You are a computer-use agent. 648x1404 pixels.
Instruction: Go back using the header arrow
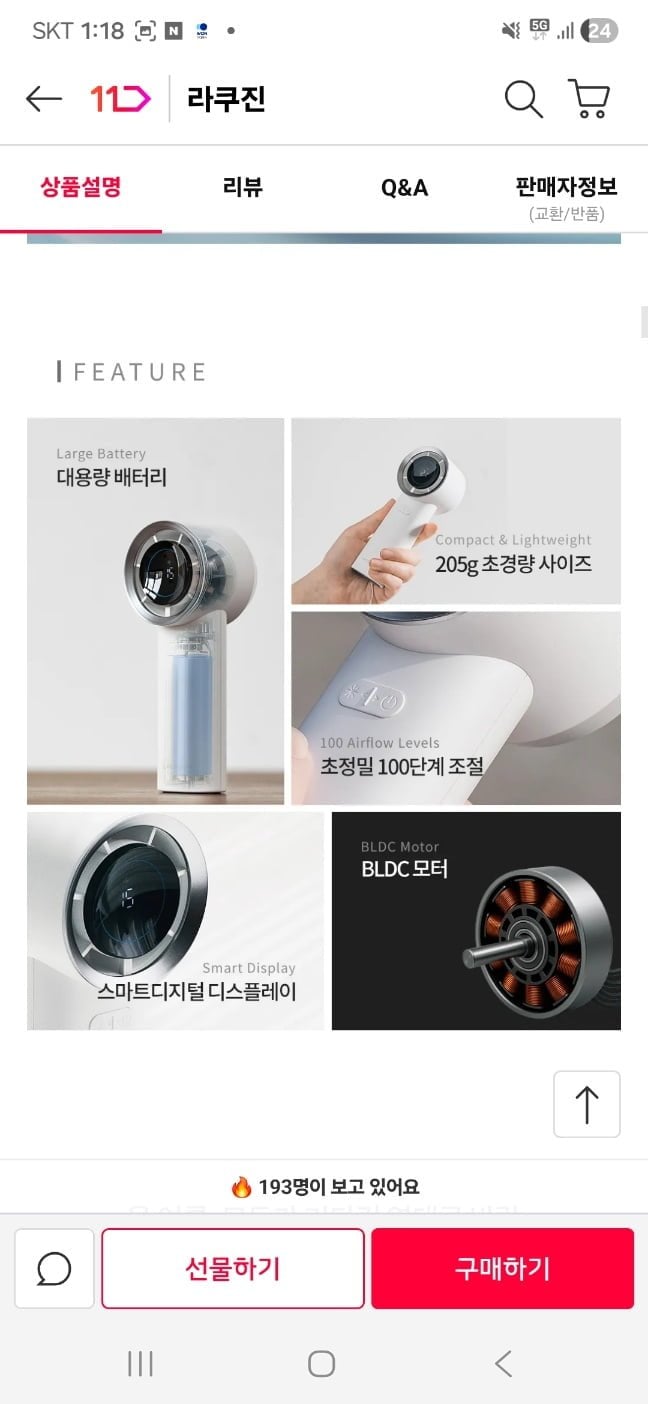pyautogui.click(x=43, y=99)
